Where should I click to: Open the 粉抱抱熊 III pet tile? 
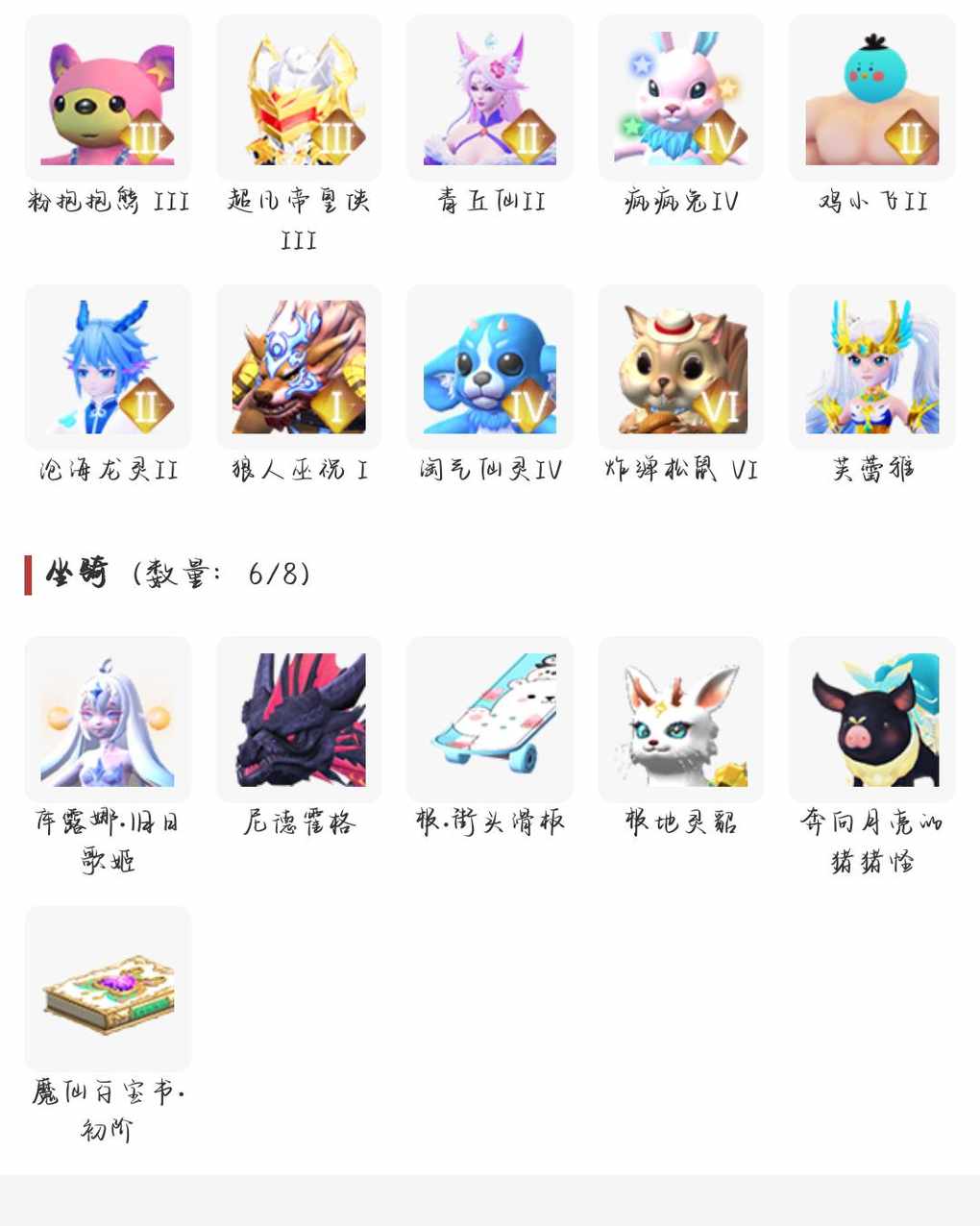pos(107,98)
